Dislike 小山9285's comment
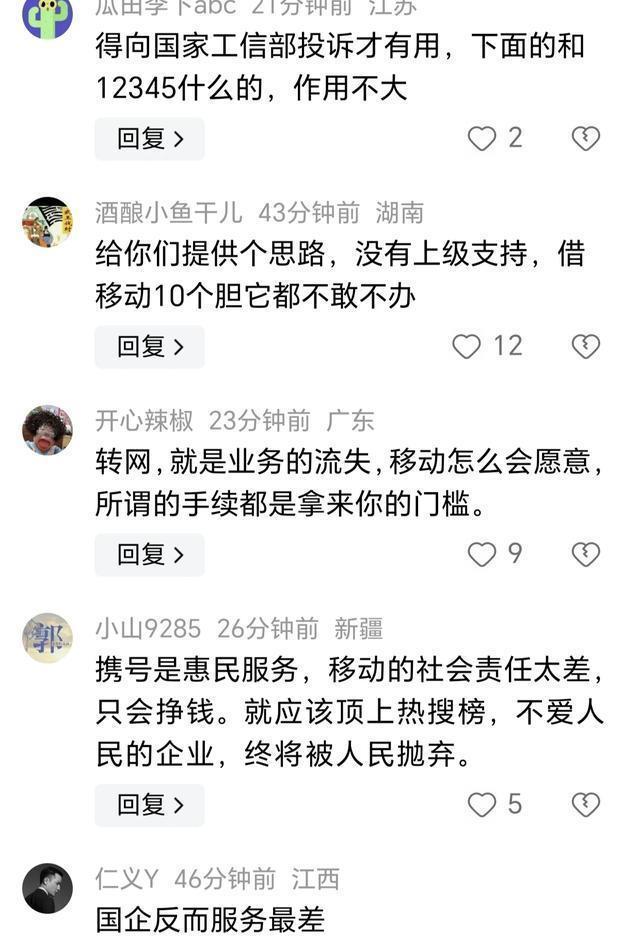Screen dimensions: 640x941 click(x=585, y=804)
